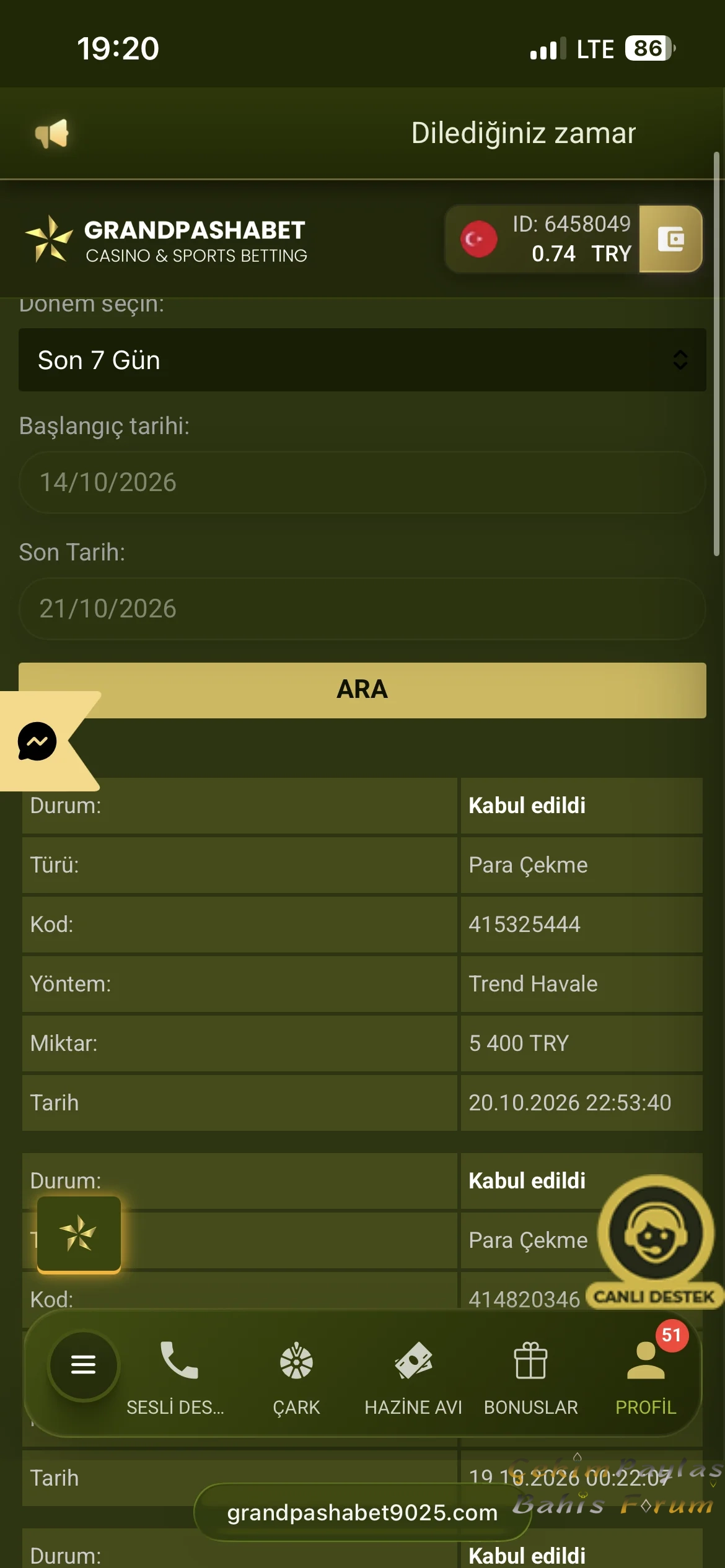Expand the Son 7 Gün period dropdown
This screenshot has height=1568, width=725.
tap(362, 360)
